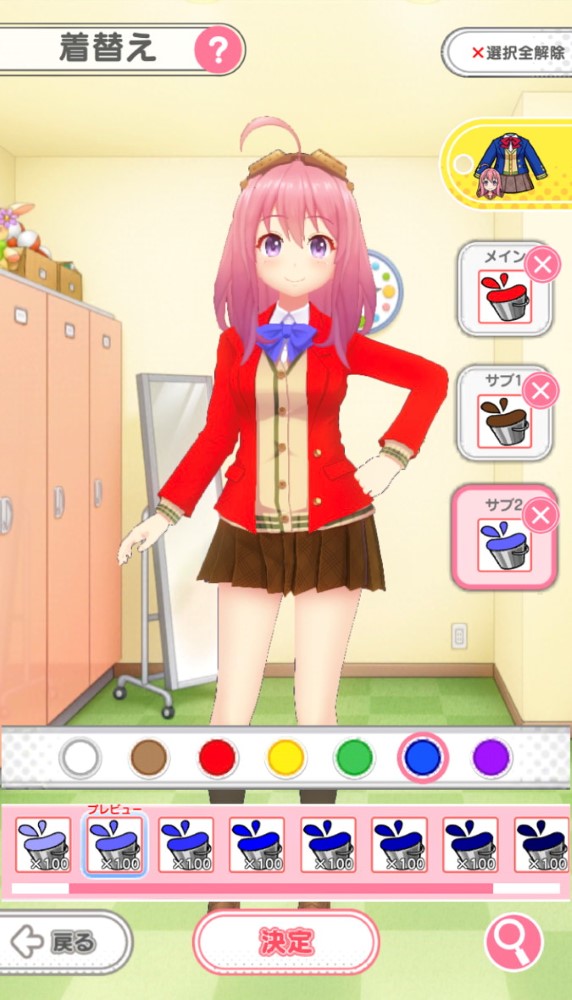This screenshot has height=1000, width=572.
Task: Confirm with the 決定 button
Action: [x=286, y=942]
